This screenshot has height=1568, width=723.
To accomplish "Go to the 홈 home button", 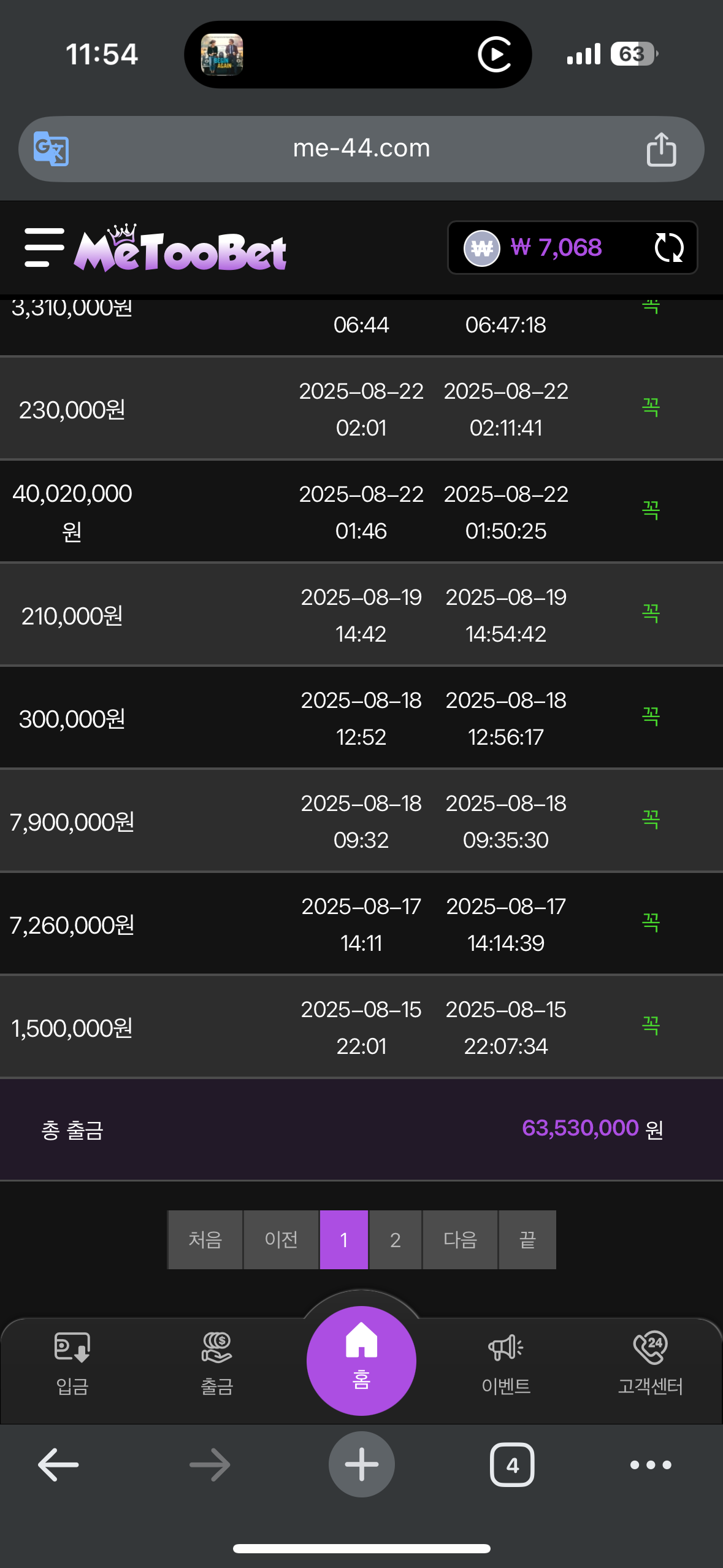I will click(361, 1361).
